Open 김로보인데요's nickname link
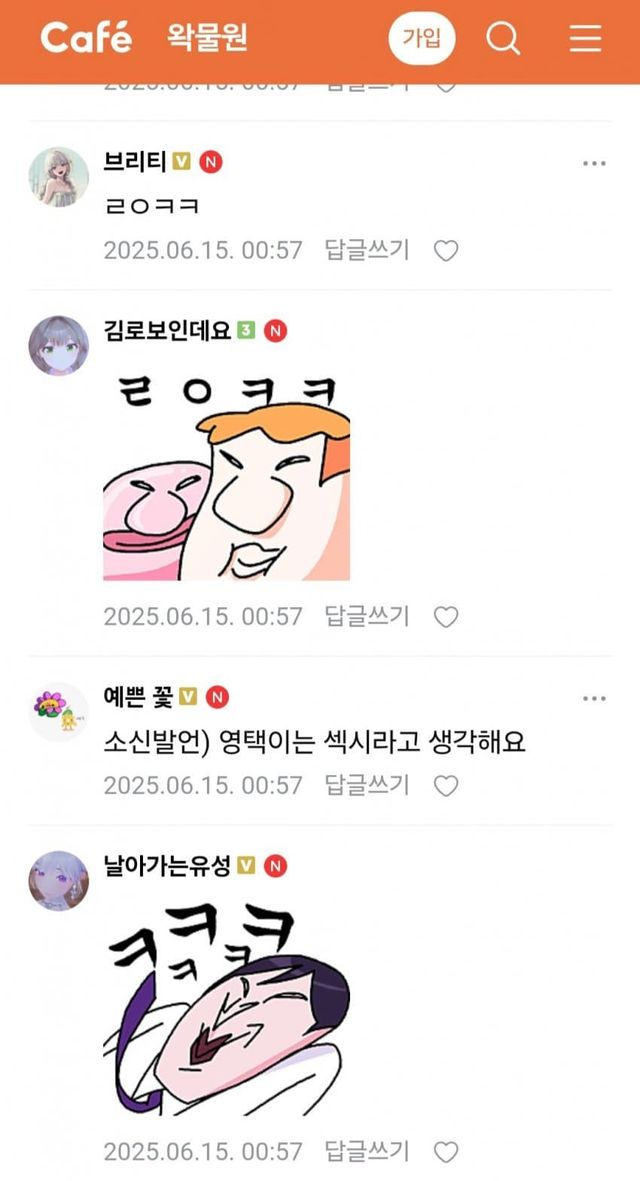Viewport: 640px width, 1181px height. [167, 330]
